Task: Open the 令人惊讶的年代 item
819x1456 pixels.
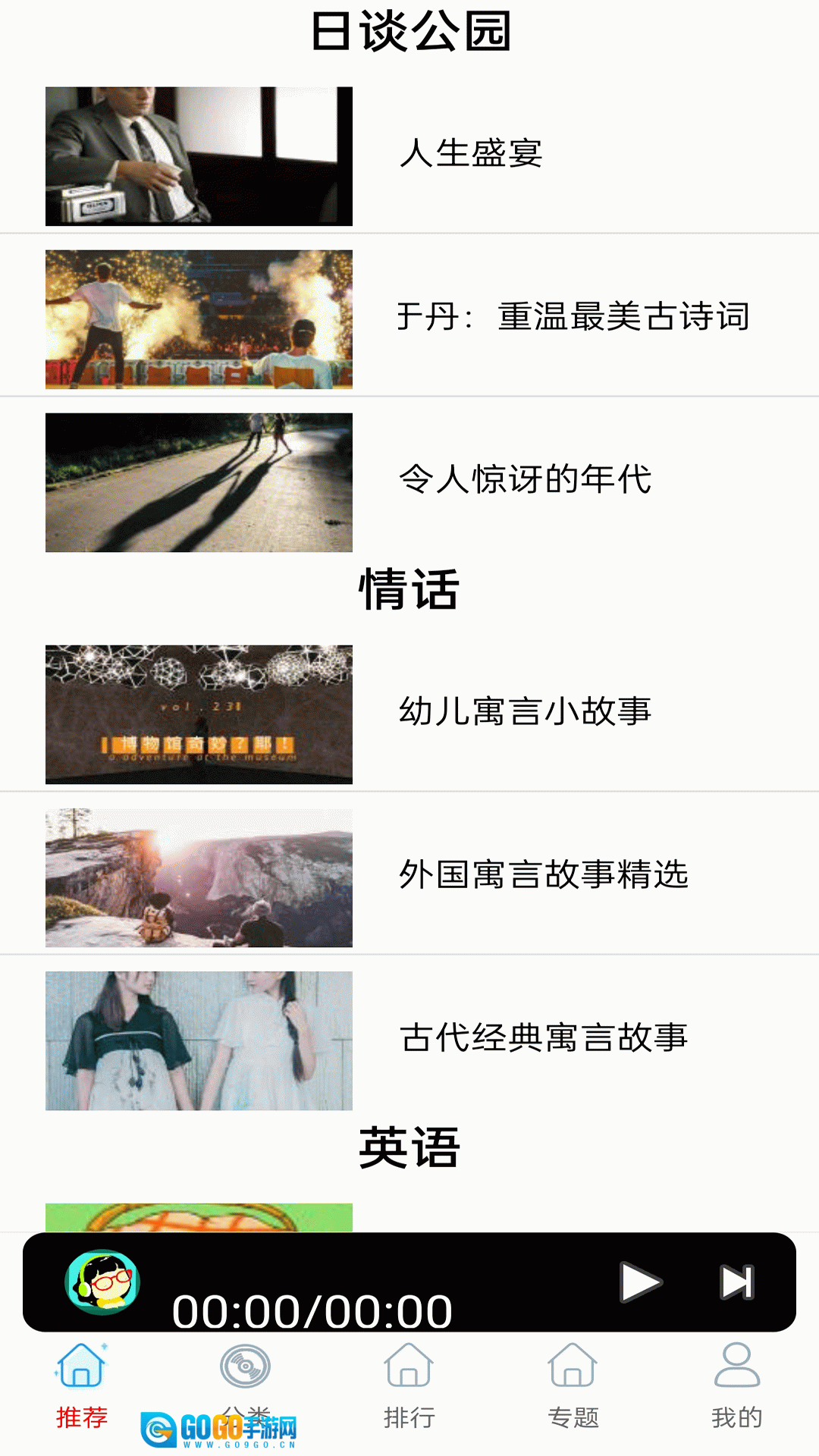Action: pyautogui.click(x=525, y=480)
